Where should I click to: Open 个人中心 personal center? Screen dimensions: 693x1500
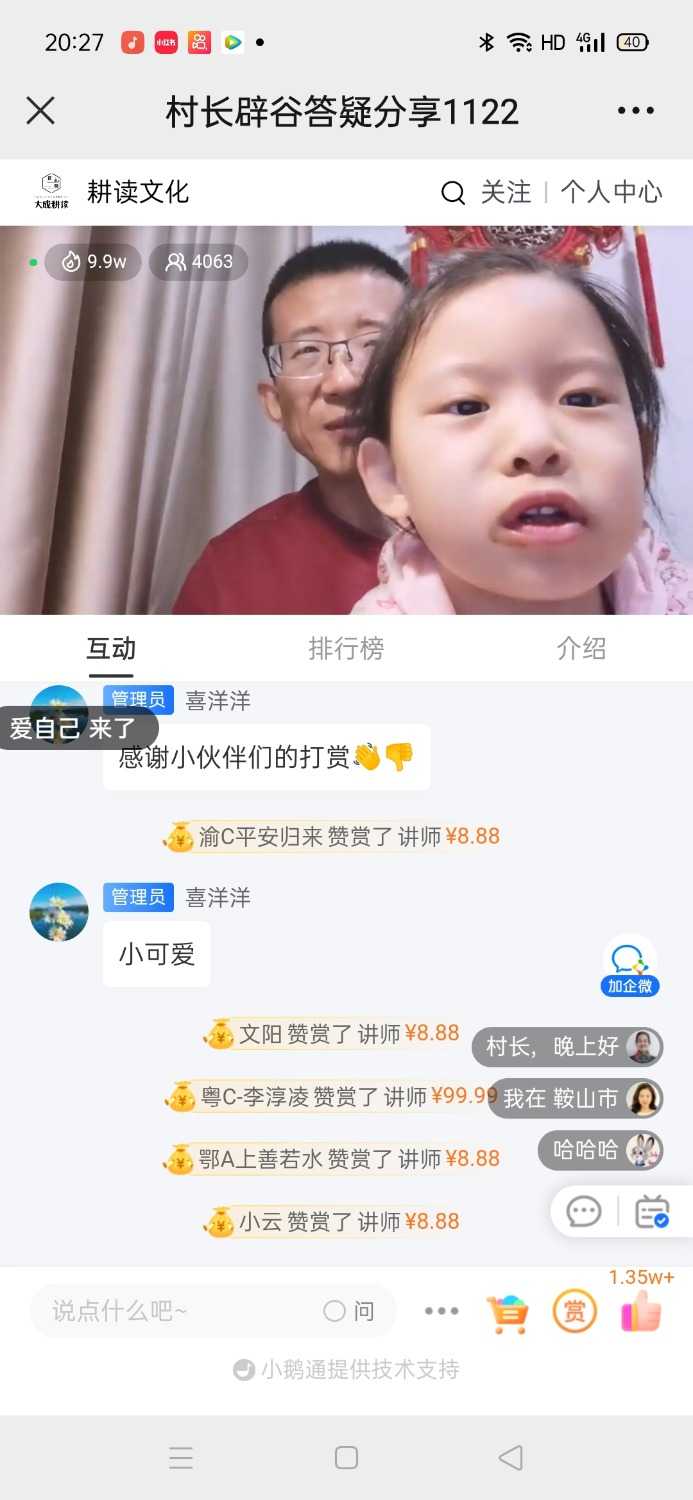point(611,192)
